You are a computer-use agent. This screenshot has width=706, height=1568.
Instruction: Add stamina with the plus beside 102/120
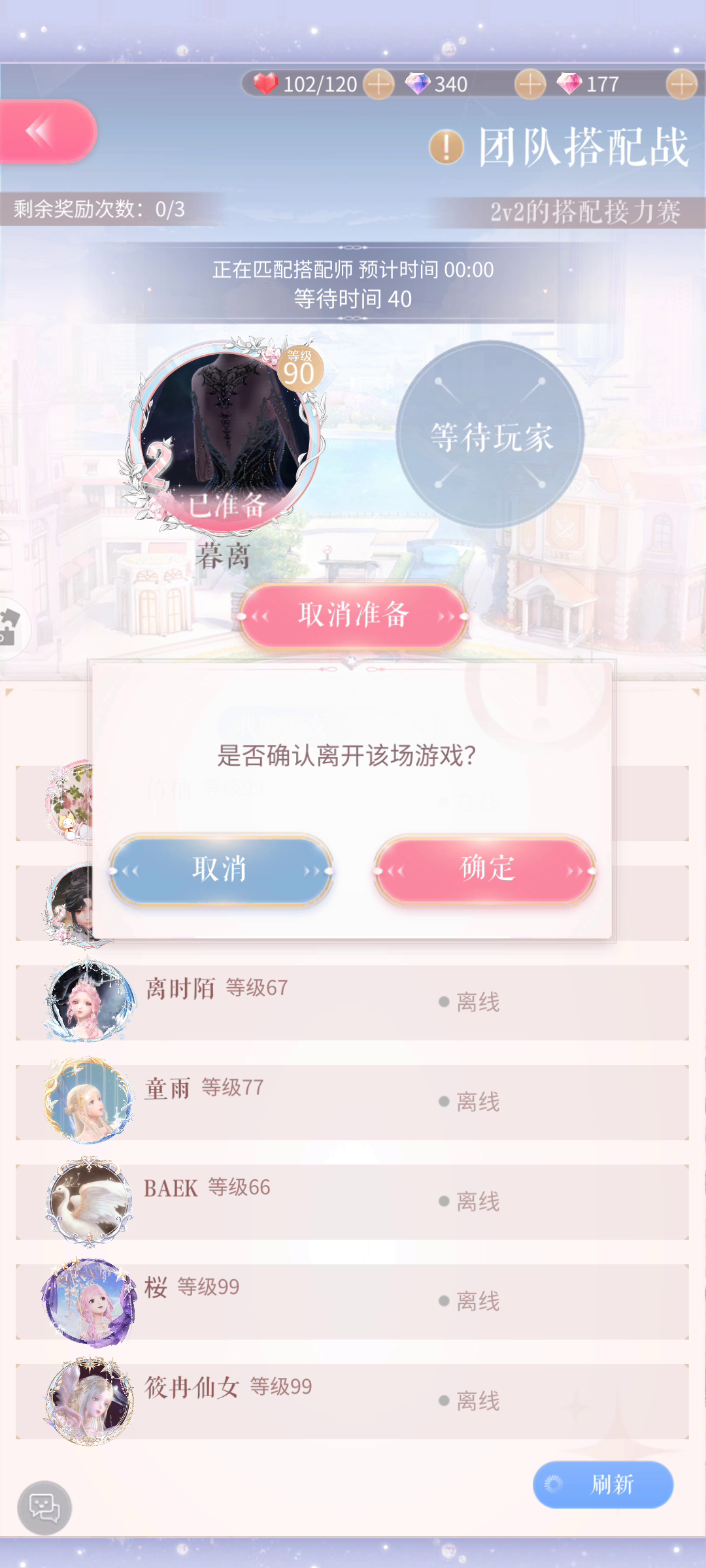[x=378, y=84]
